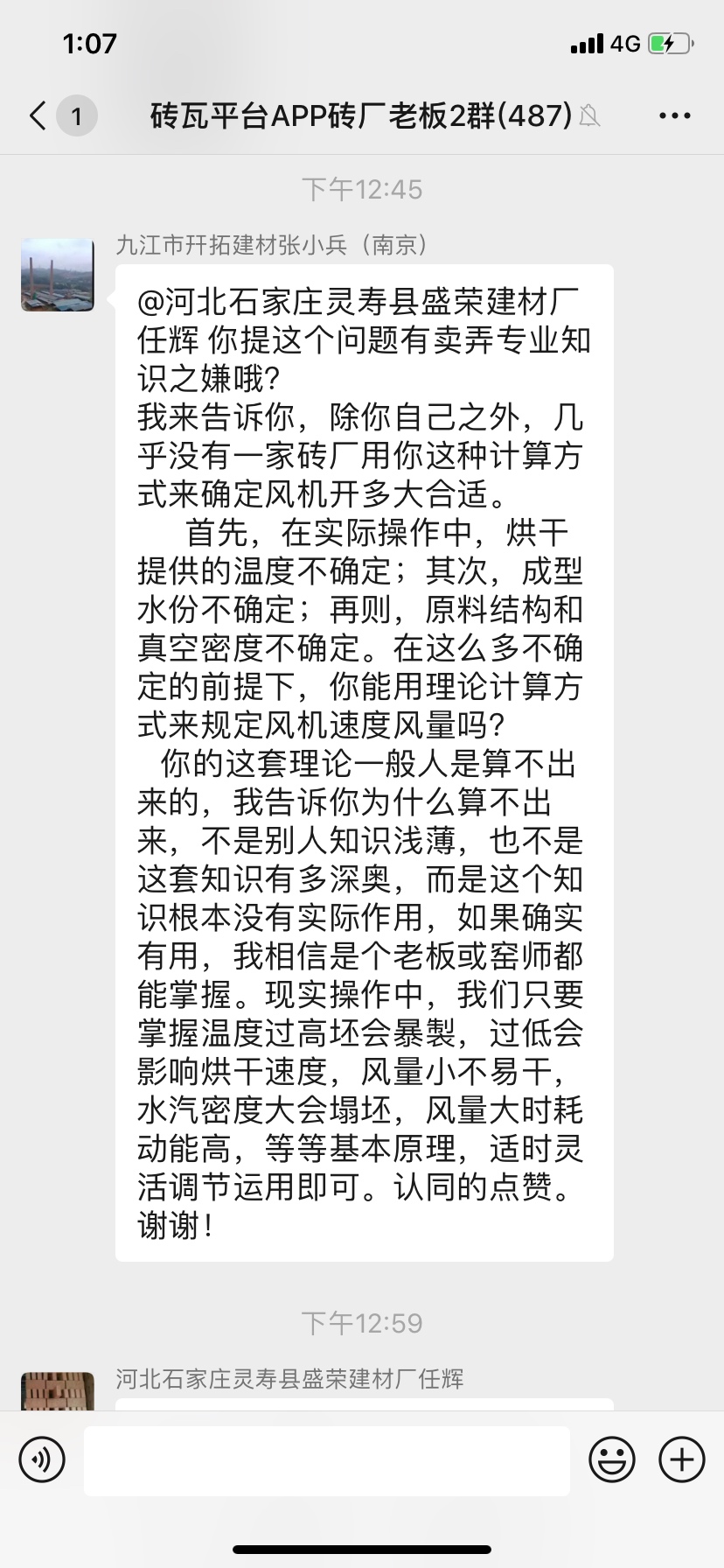Tap 河北石家庄灵寿县盛荣建材厂任辉's avatar
This screenshot has width=724, height=1568.
(x=58, y=1390)
